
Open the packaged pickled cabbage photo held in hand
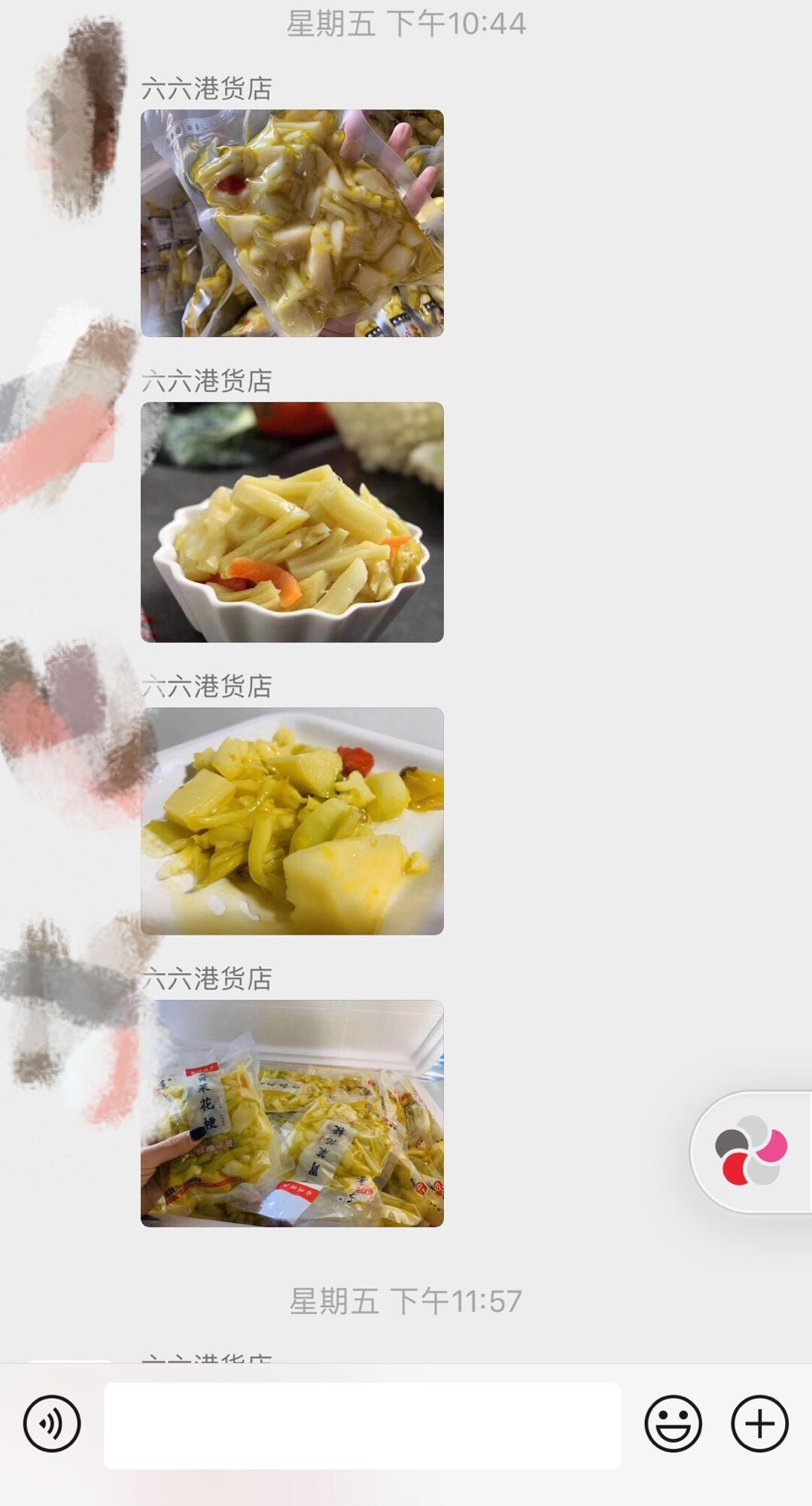pos(292,223)
